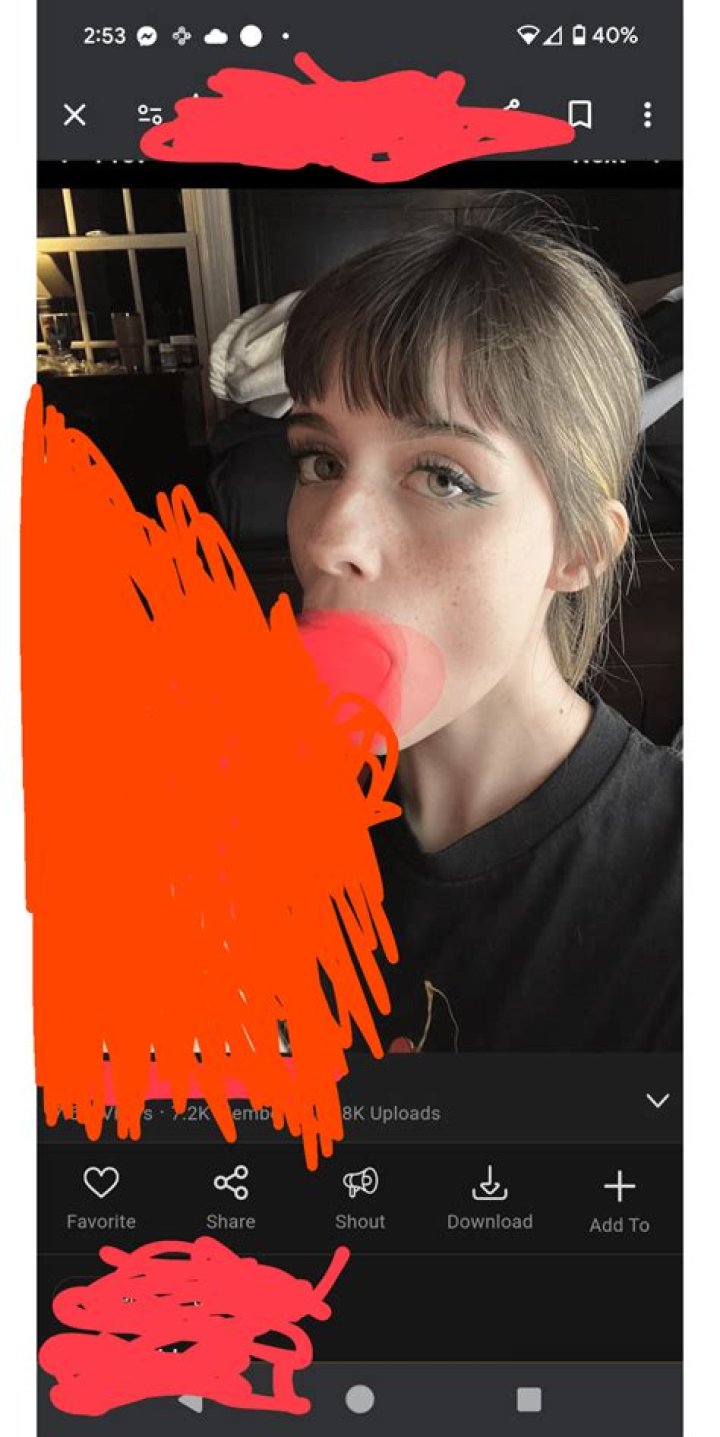Open the three-dot overflow menu
The width and height of the screenshot is (720, 1437).
pyautogui.click(x=648, y=114)
